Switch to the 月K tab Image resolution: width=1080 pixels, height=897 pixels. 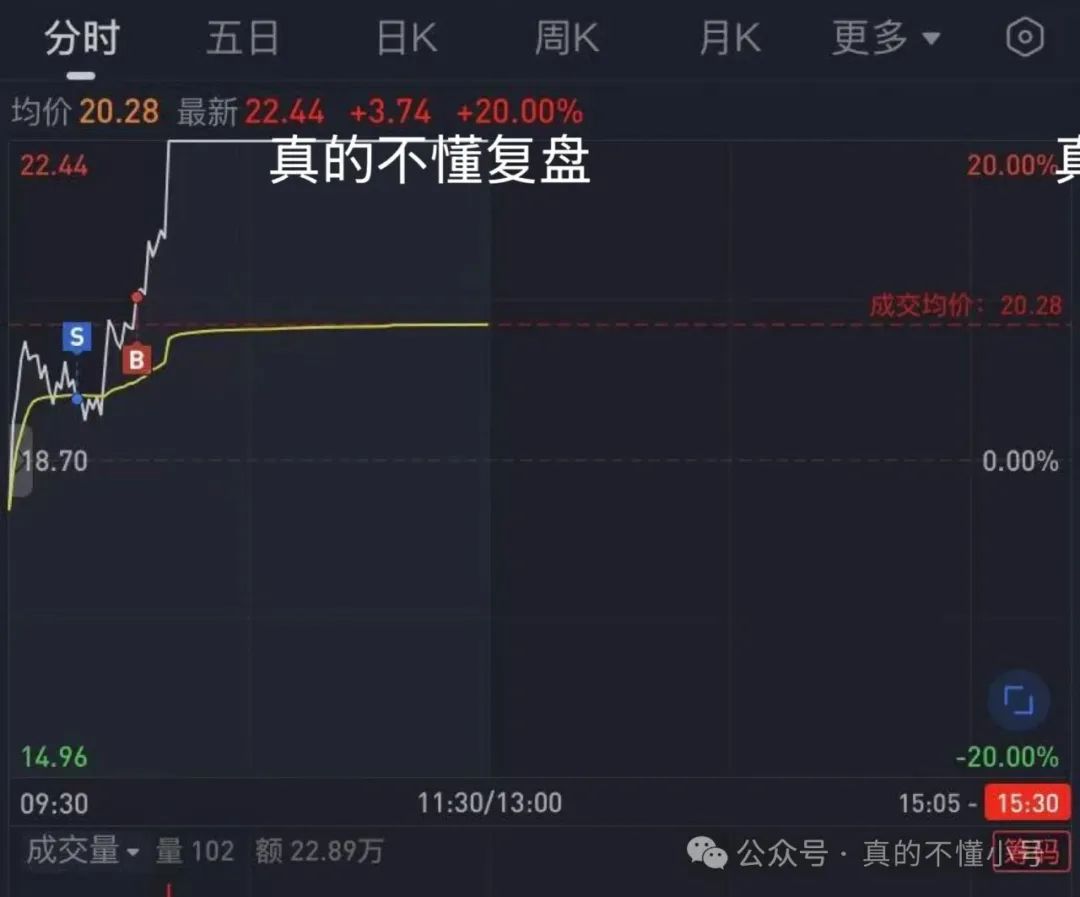729,39
